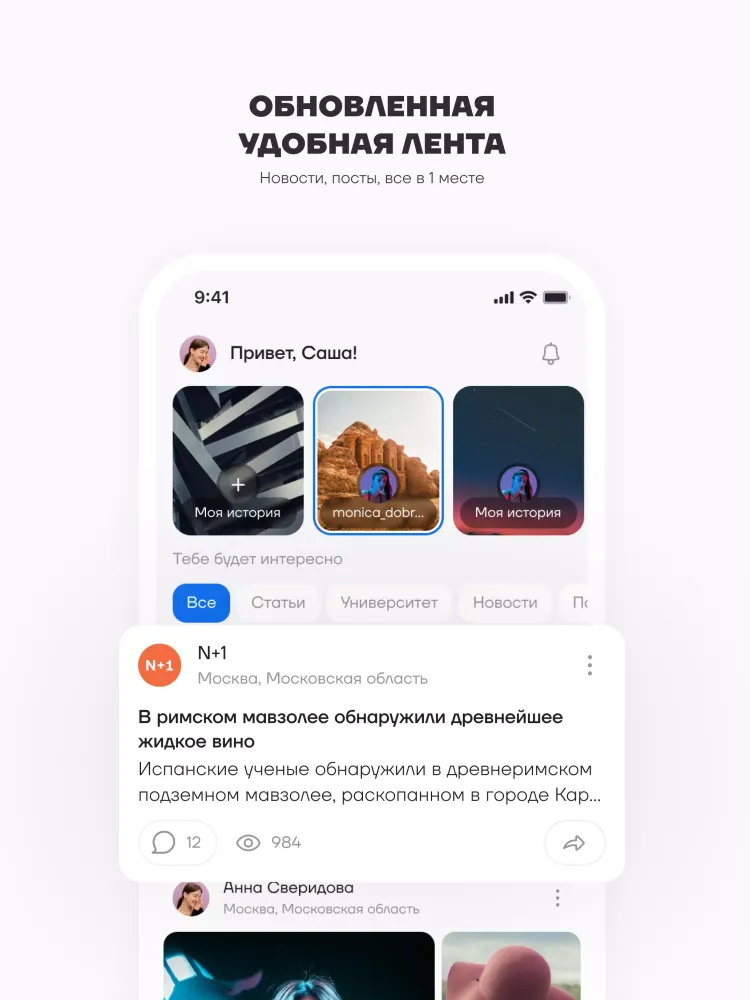Open notifications via the bell icon
The height and width of the screenshot is (1000, 750).
(549, 354)
